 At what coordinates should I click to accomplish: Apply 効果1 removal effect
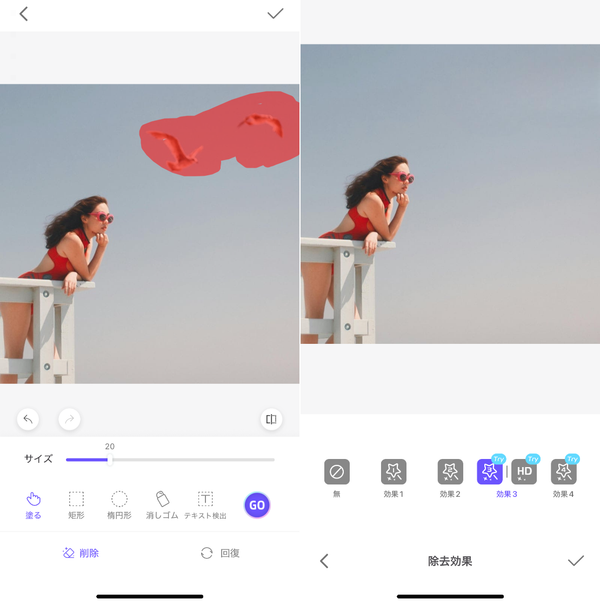coord(394,478)
